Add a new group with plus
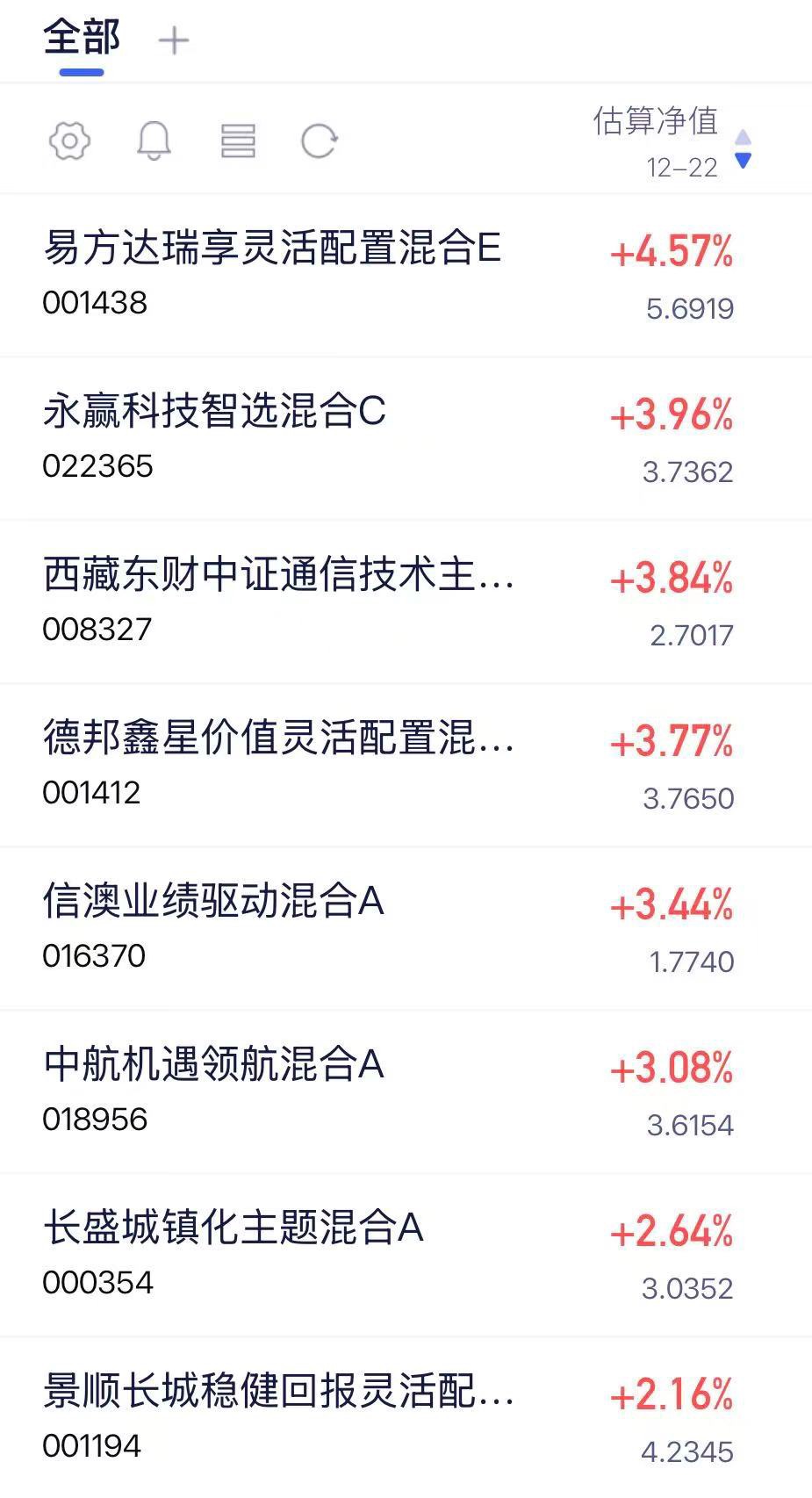812x1498 pixels. [x=174, y=40]
